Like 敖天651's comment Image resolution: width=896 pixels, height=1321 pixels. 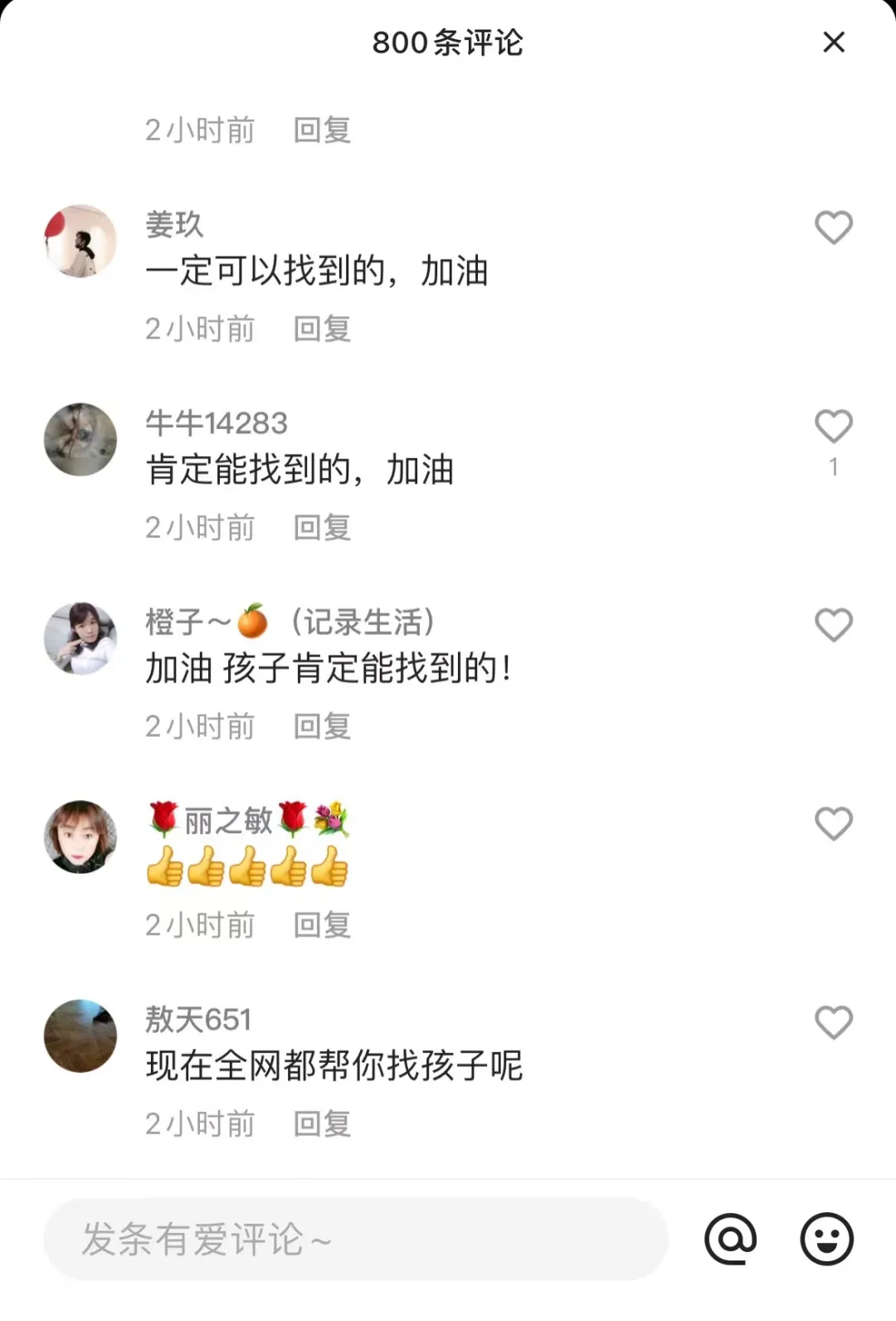coord(833,1022)
